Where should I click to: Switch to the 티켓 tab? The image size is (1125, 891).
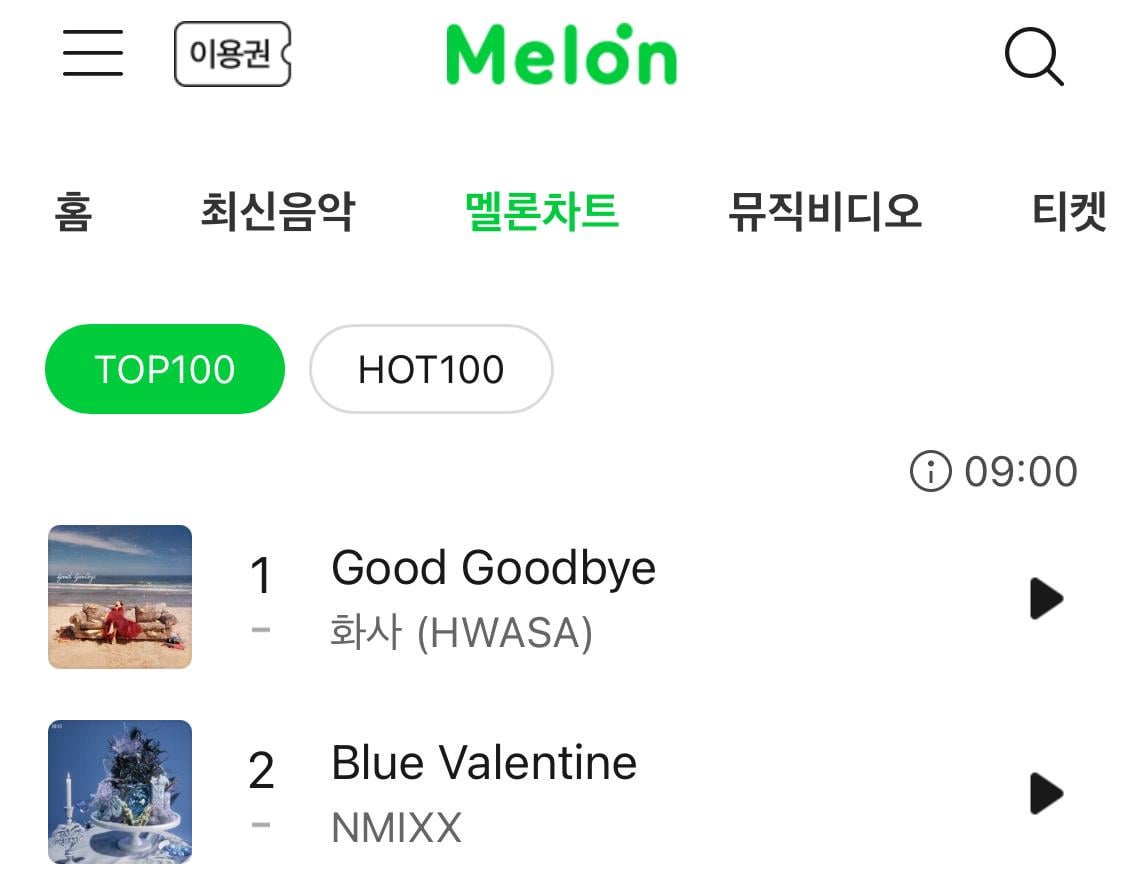(x=1068, y=212)
